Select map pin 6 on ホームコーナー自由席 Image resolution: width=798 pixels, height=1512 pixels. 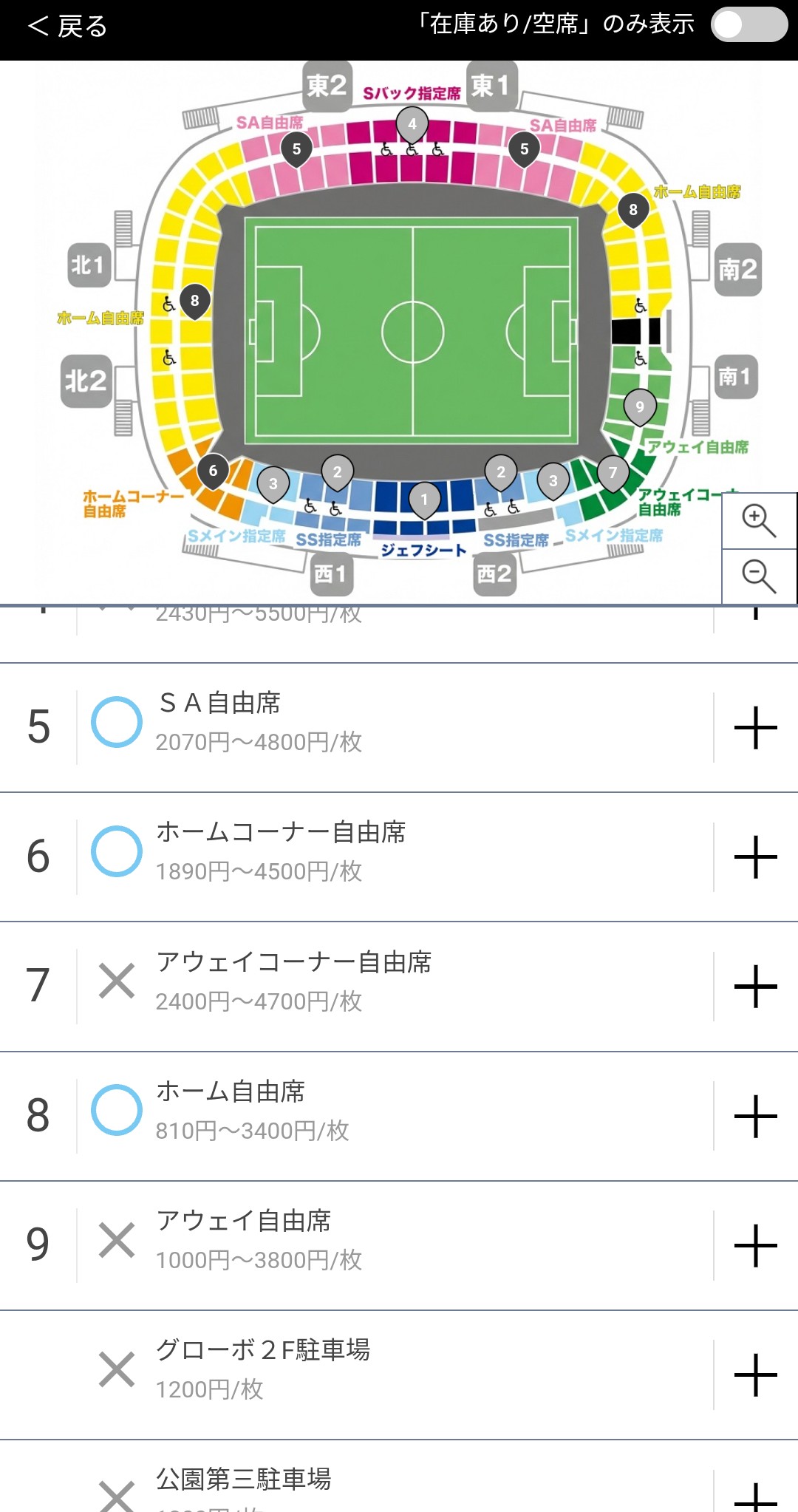point(213,471)
